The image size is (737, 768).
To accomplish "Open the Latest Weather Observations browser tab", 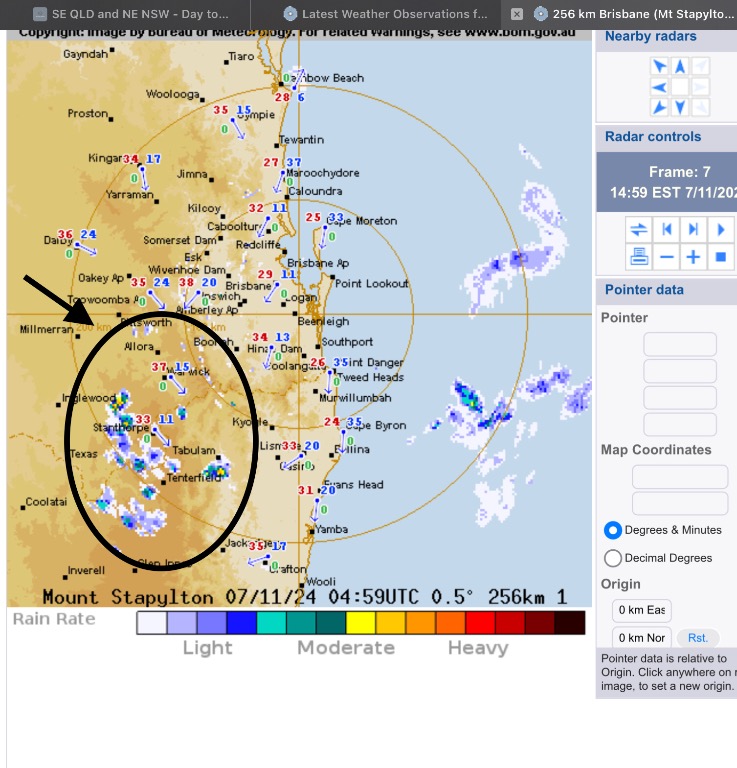I will click(386, 14).
